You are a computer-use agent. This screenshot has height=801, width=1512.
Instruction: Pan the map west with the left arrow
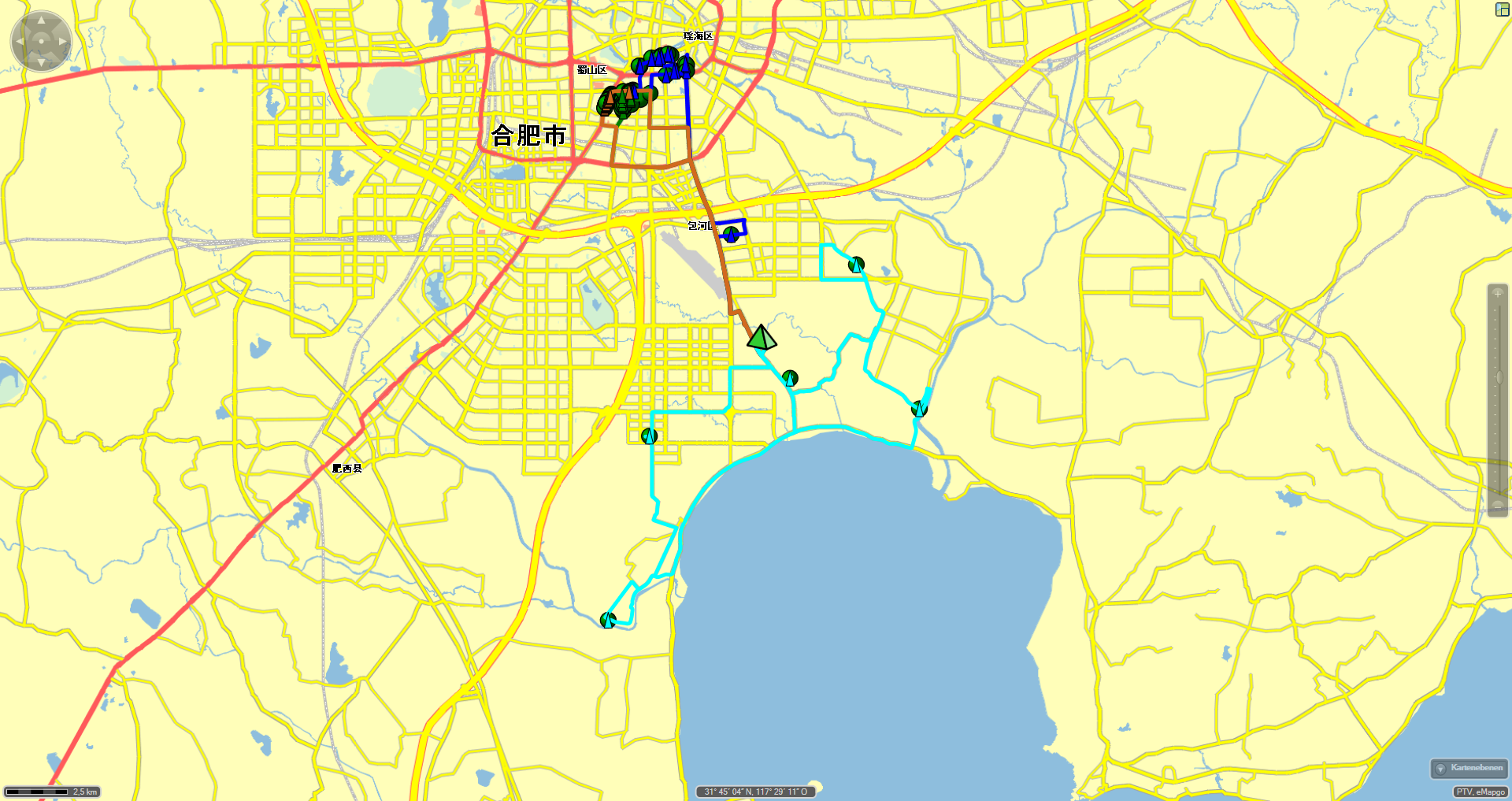(x=20, y=41)
